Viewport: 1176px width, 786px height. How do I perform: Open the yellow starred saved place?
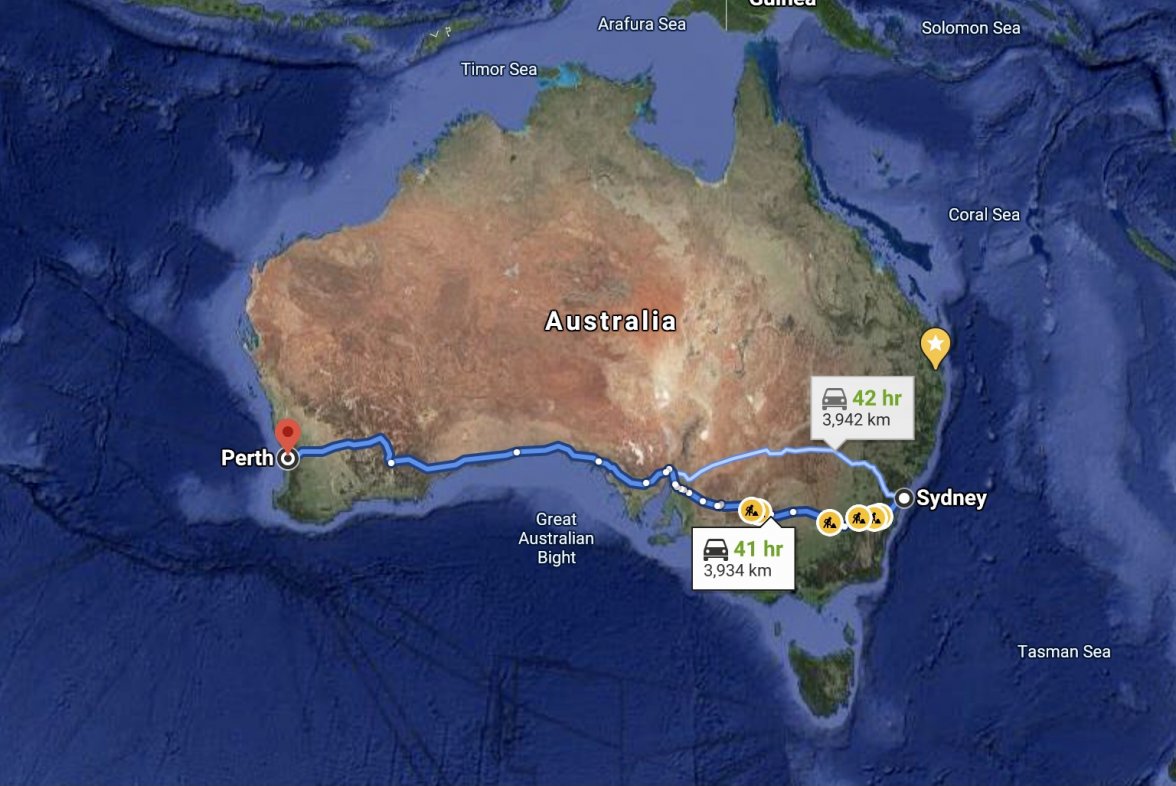pyautogui.click(x=935, y=344)
